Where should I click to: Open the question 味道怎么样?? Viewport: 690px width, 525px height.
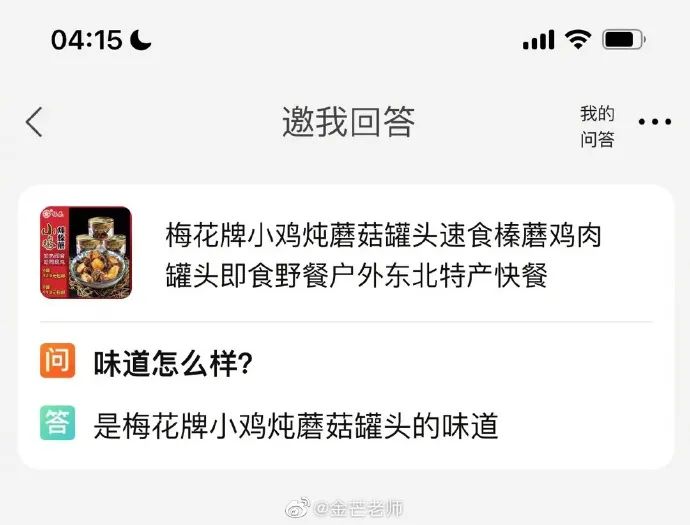point(172,364)
